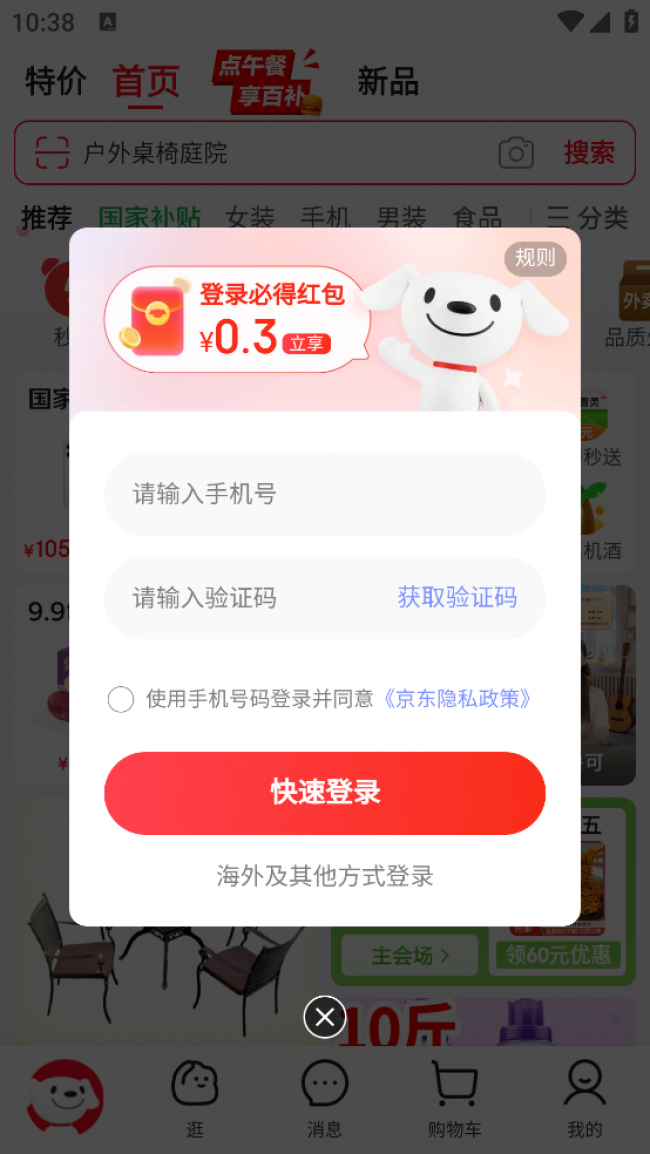The image size is (650, 1154).
Task: Choose 海外及其他方式登录 option
Action: (x=324, y=876)
